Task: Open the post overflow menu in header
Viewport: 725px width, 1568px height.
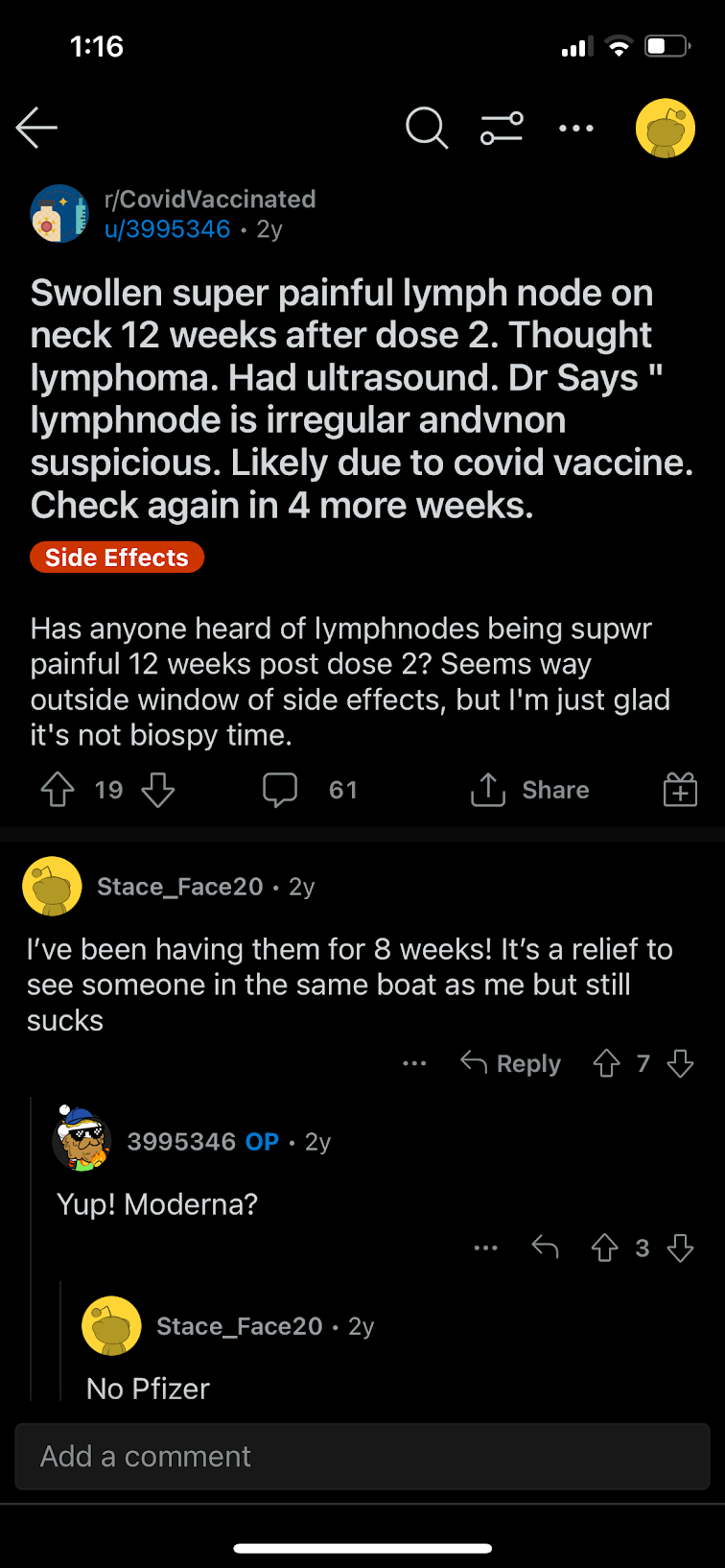Action: click(576, 128)
